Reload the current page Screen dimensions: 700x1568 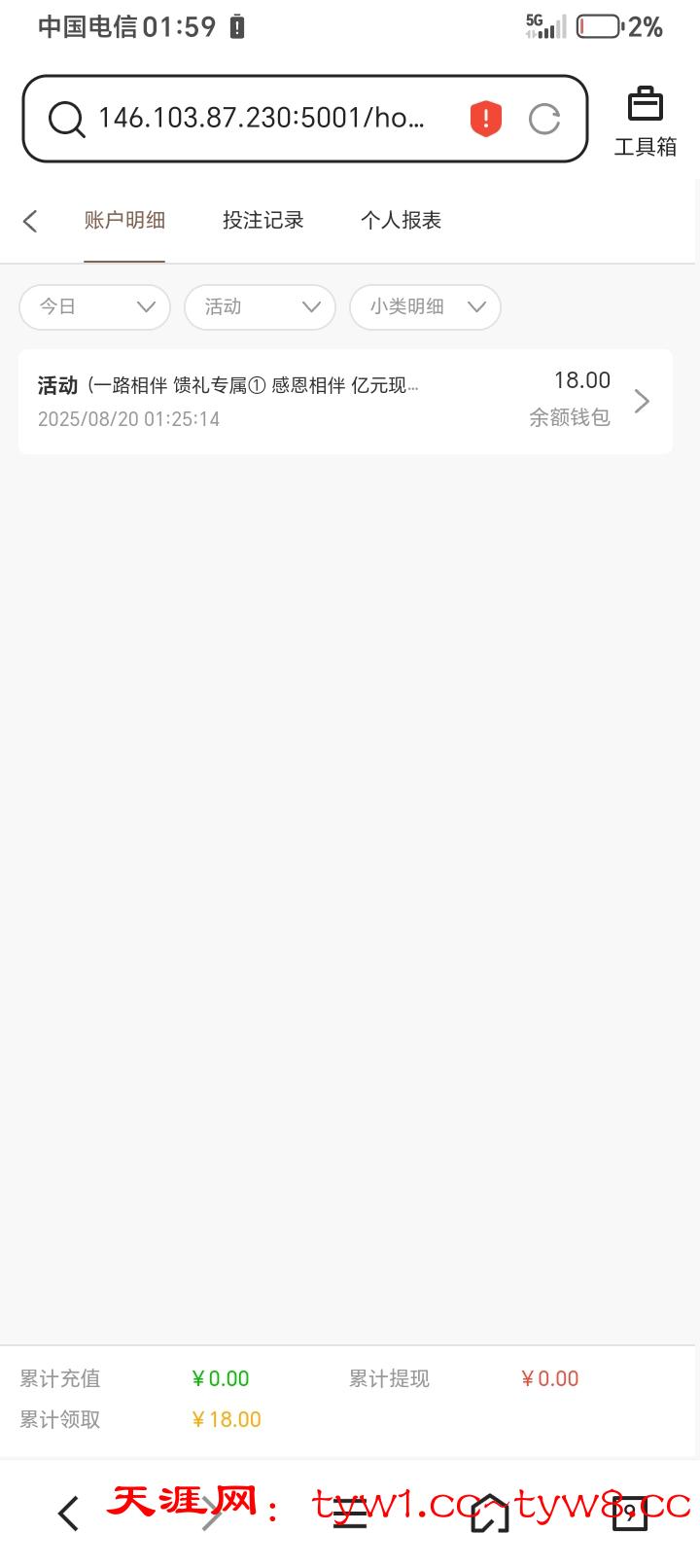coord(544,119)
